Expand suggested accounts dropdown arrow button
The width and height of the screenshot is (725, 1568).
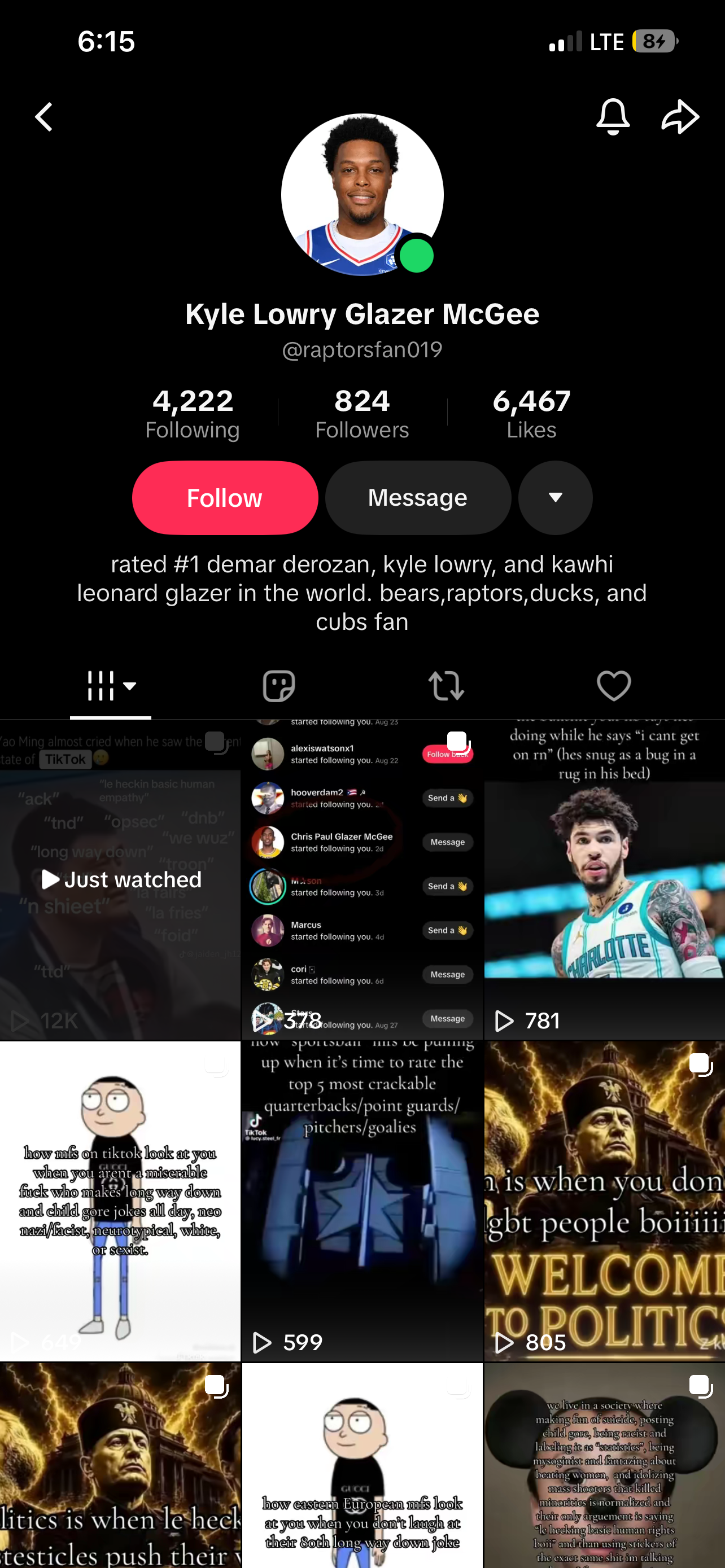(555, 497)
